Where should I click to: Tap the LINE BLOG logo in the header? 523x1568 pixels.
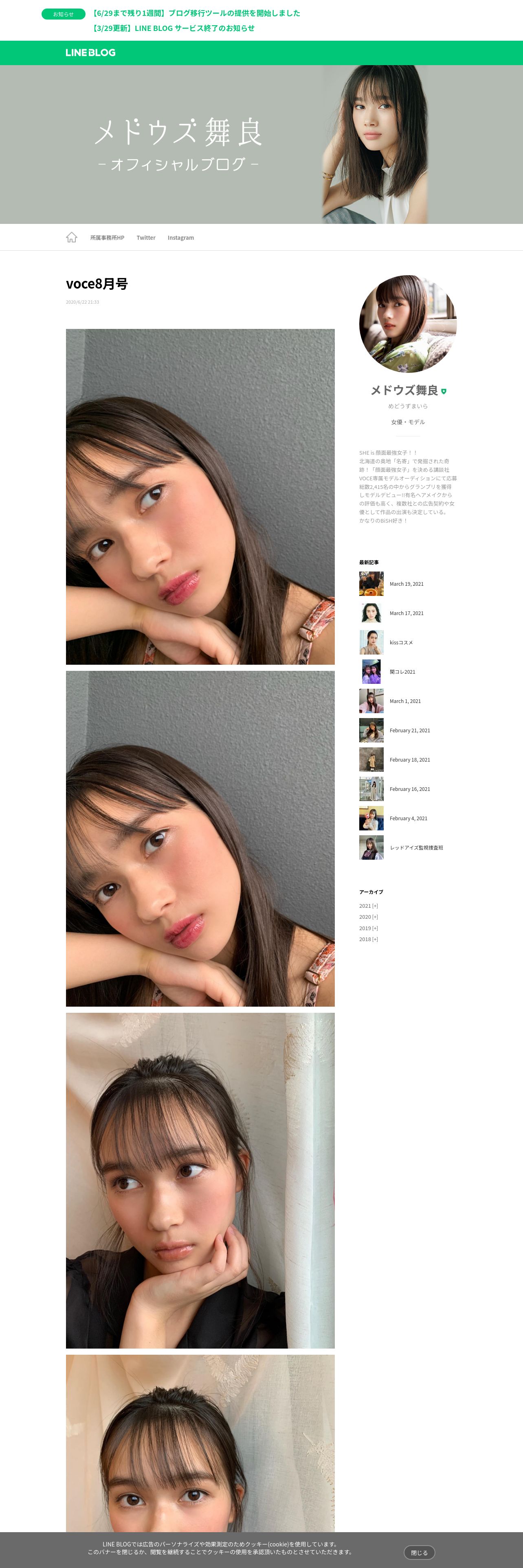(x=90, y=53)
